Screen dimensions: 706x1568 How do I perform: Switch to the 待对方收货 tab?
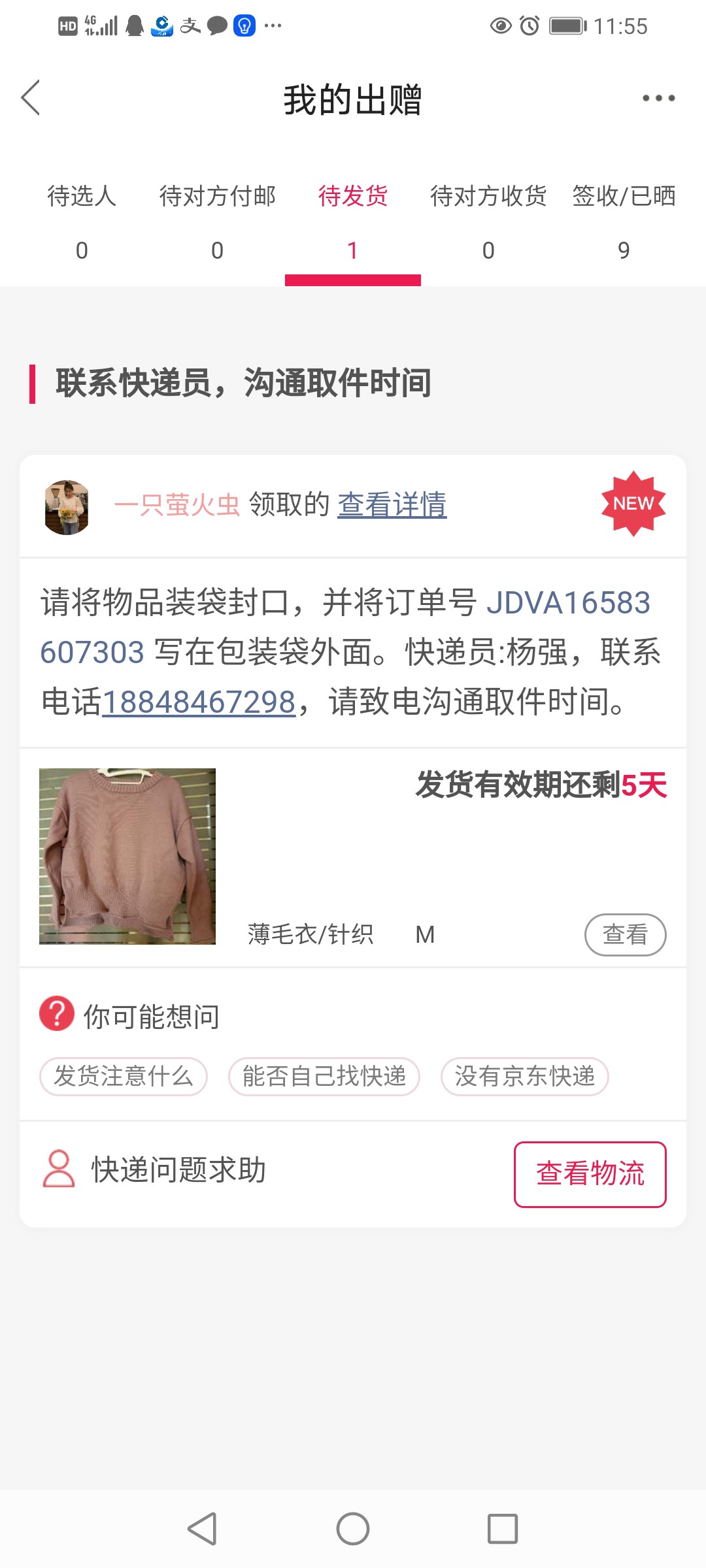(x=488, y=221)
